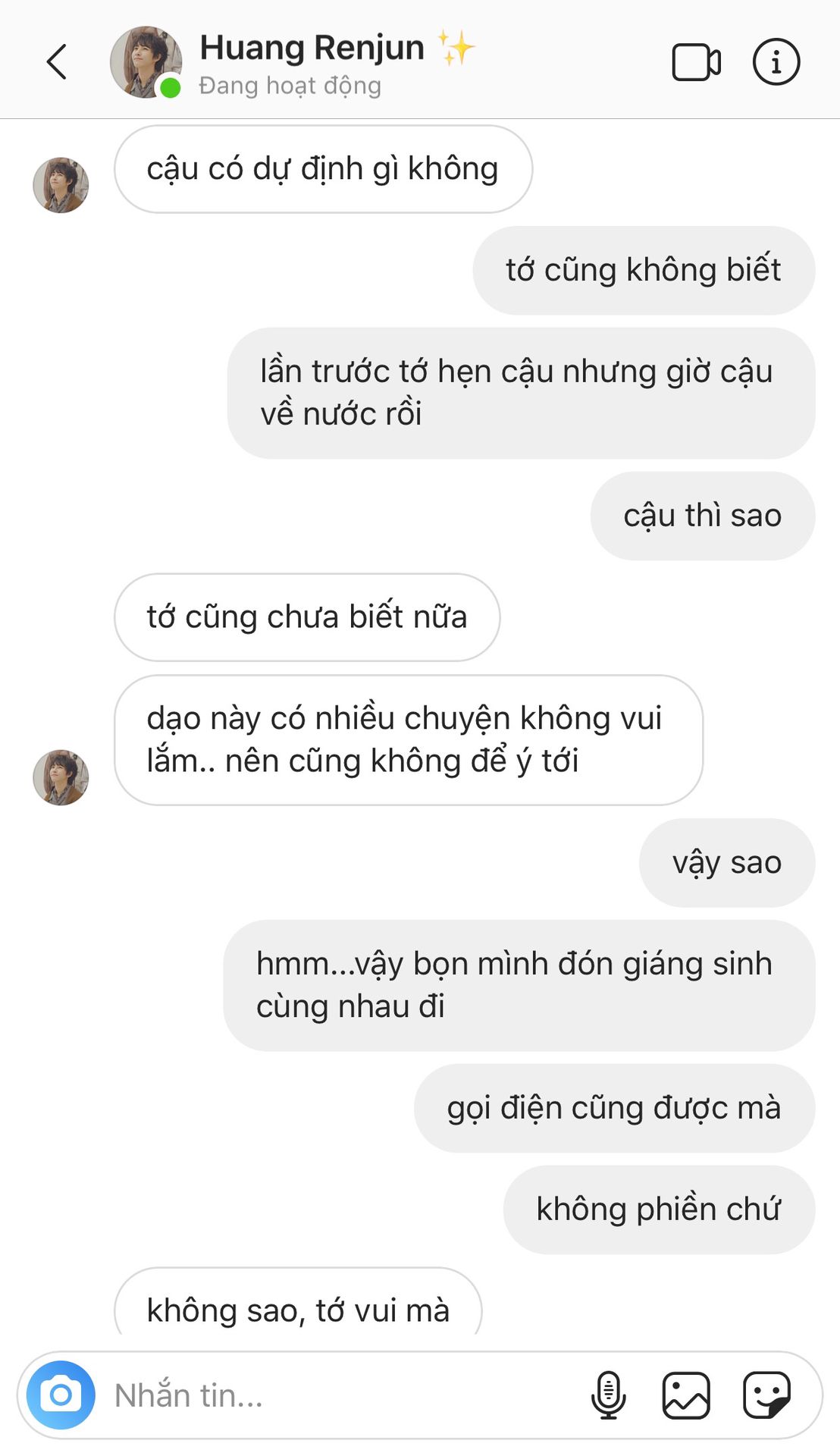
Task: Open the sticker picker
Action: [766, 1395]
